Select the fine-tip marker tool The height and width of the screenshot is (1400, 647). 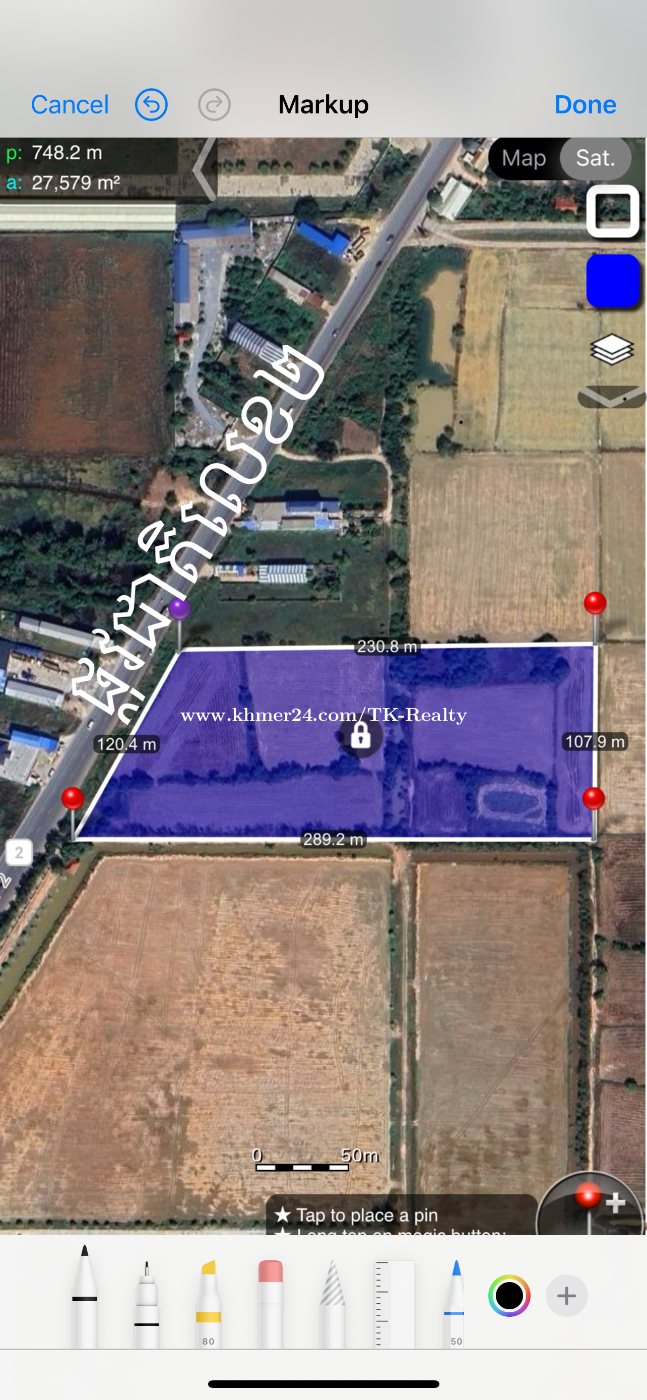[x=146, y=1300]
